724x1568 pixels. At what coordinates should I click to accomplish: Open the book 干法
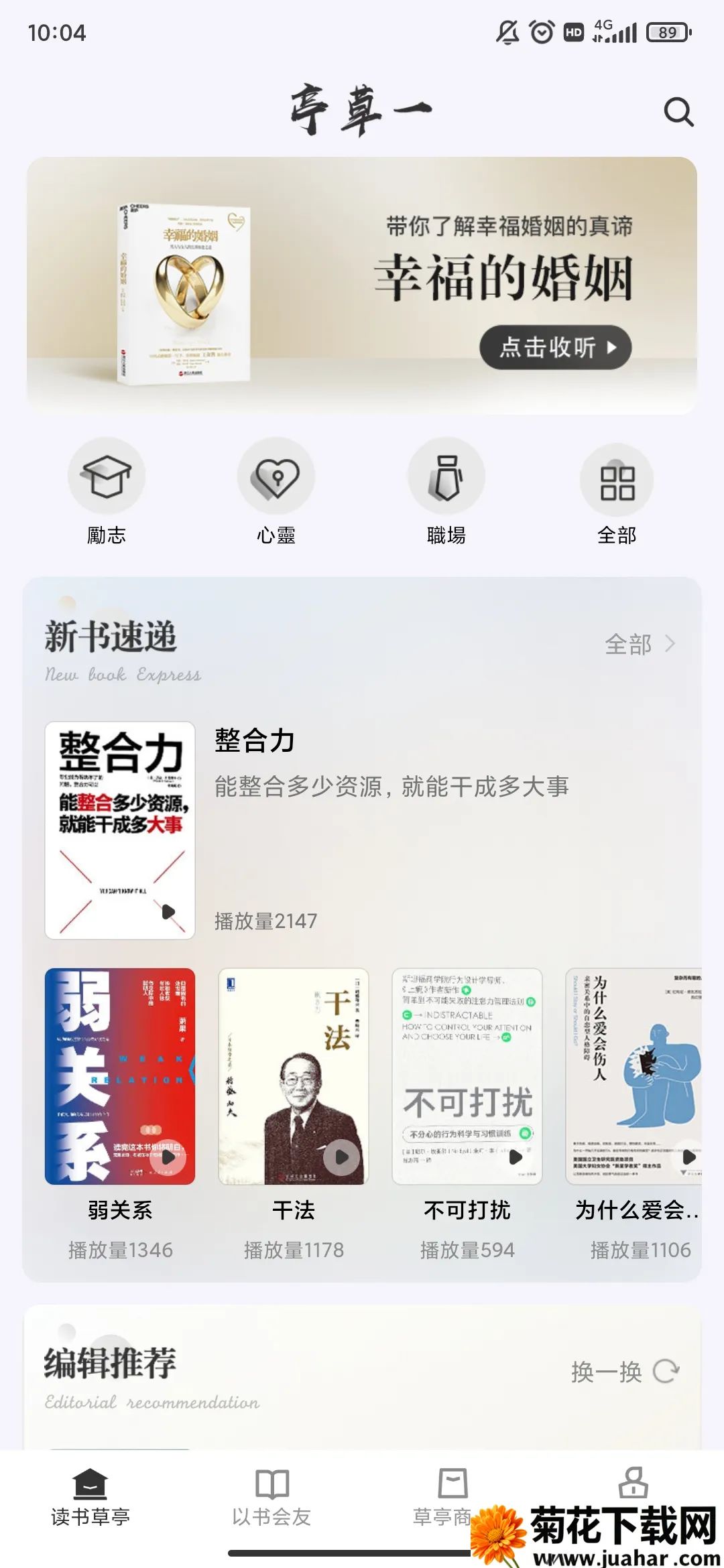click(294, 1076)
